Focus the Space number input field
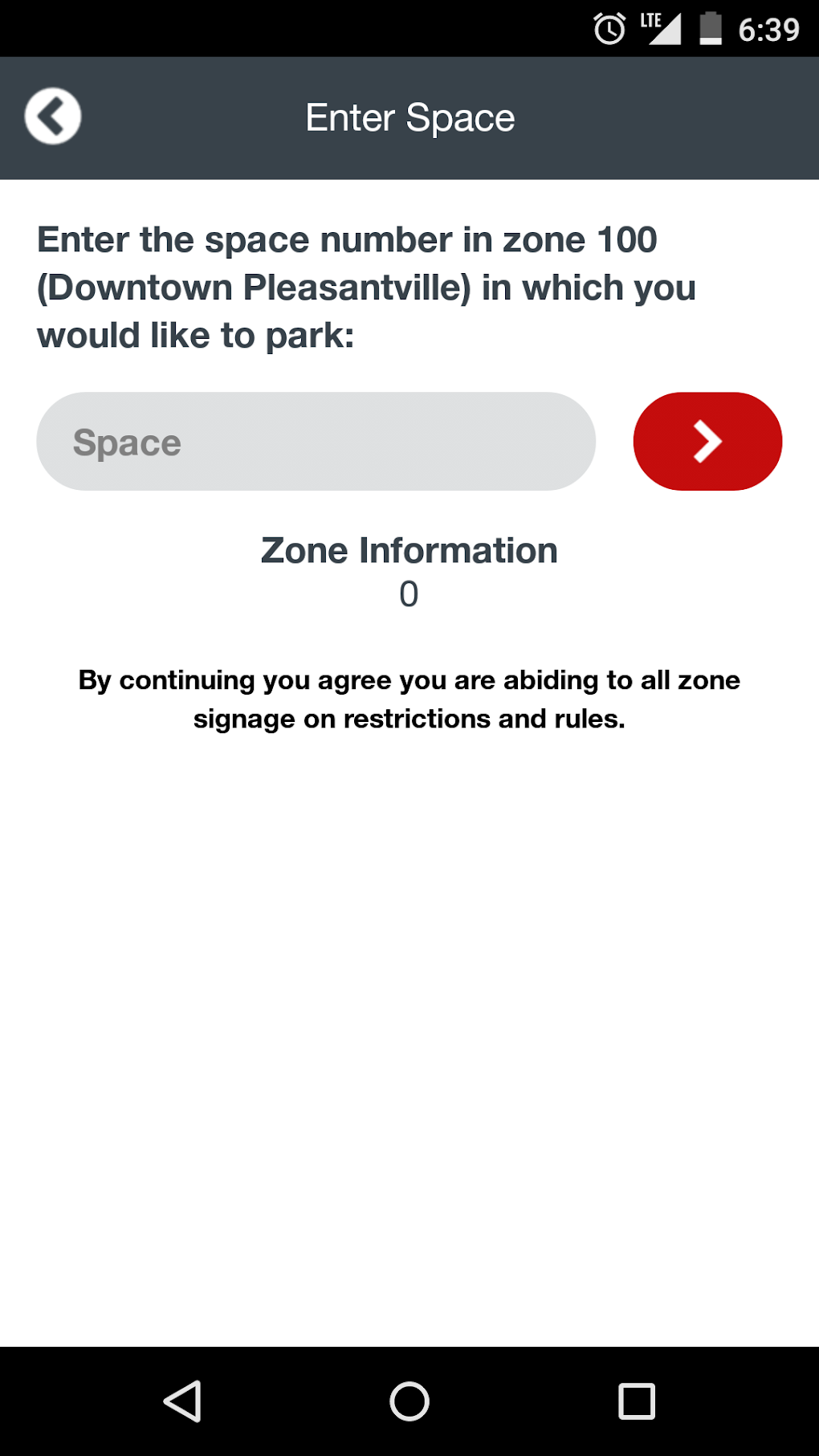Image resolution: width=819 pixels, height=1456 pixels. (316, 442)
